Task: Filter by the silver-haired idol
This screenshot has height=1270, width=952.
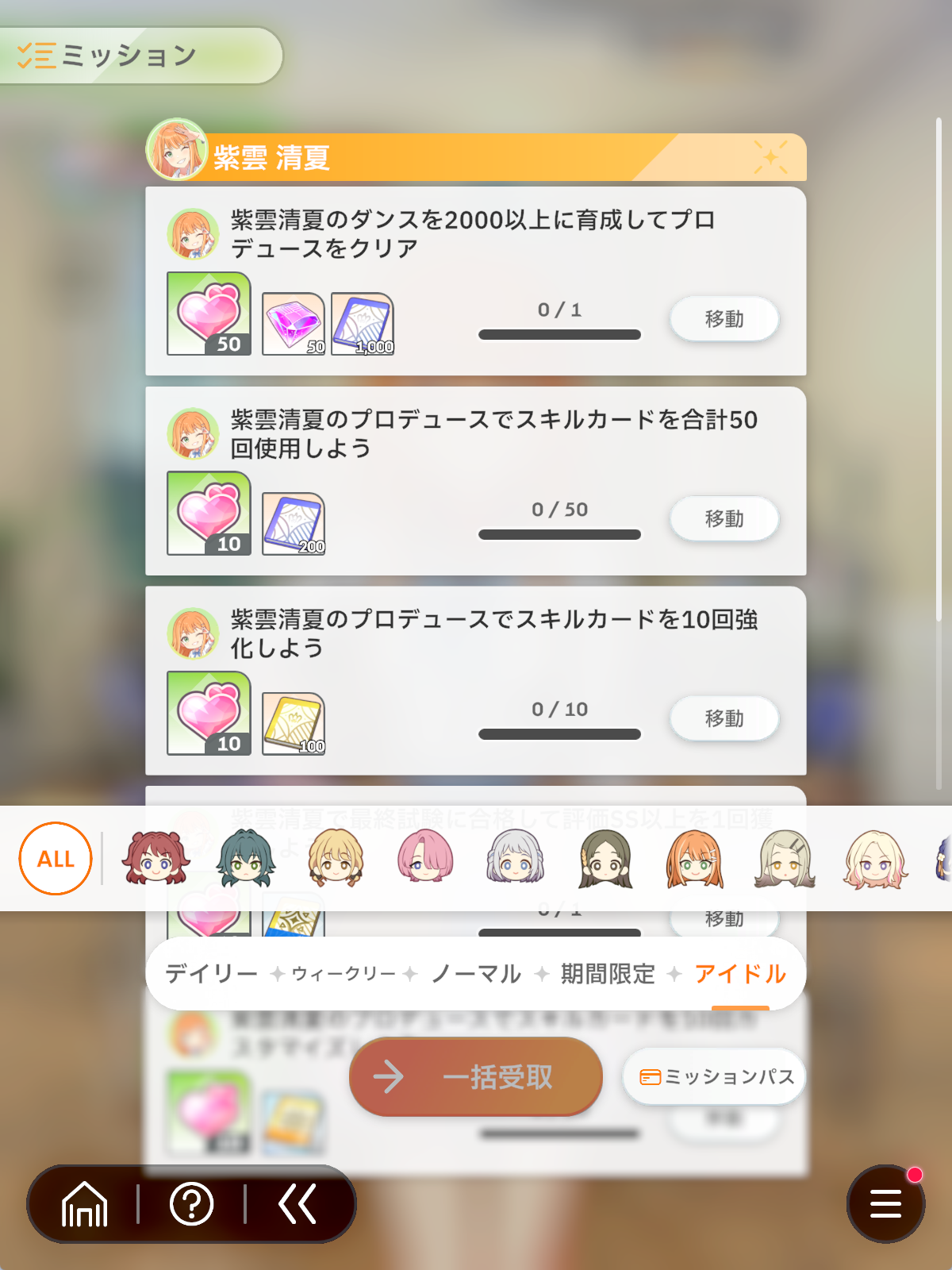Action: tap(515, 859)
